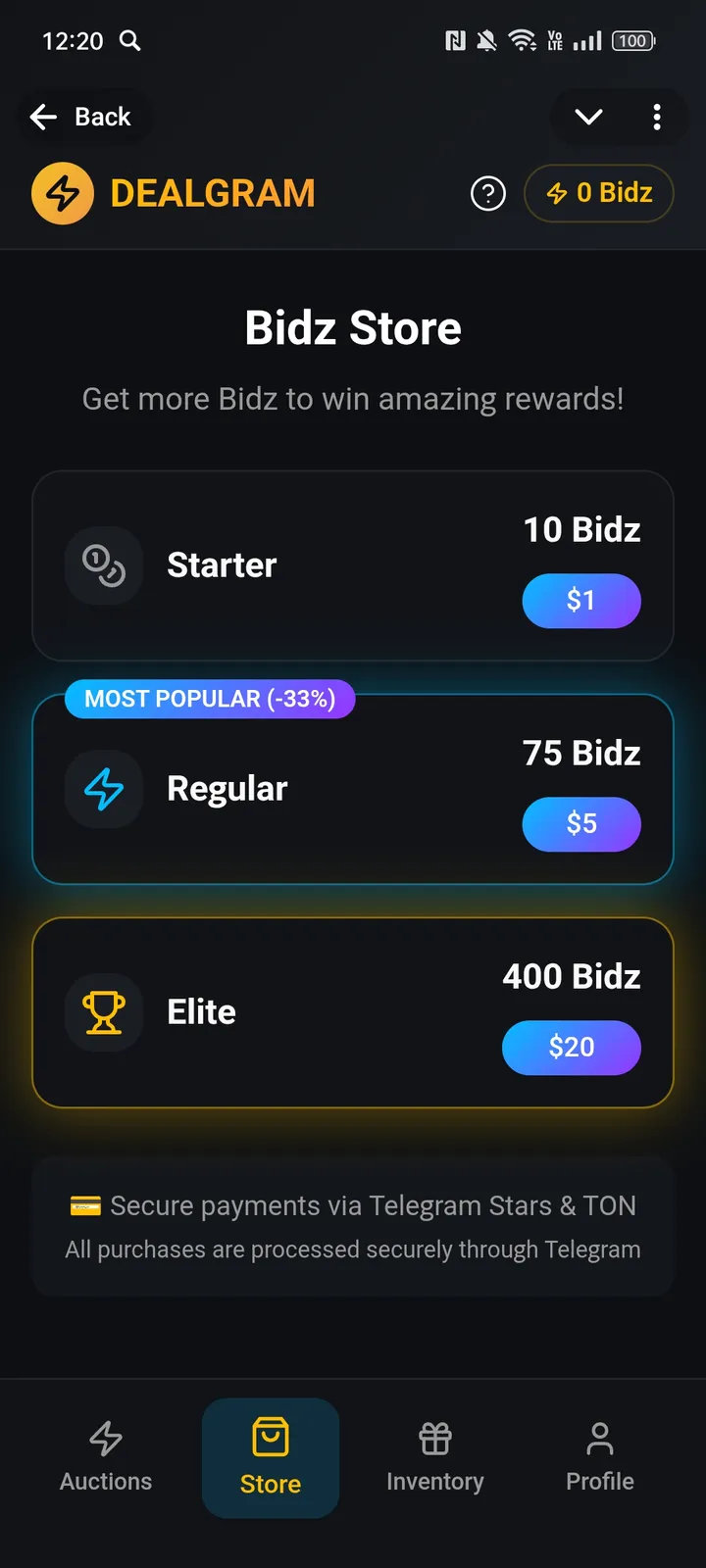Purchase 75 Bidz with the $5 button

581,824
